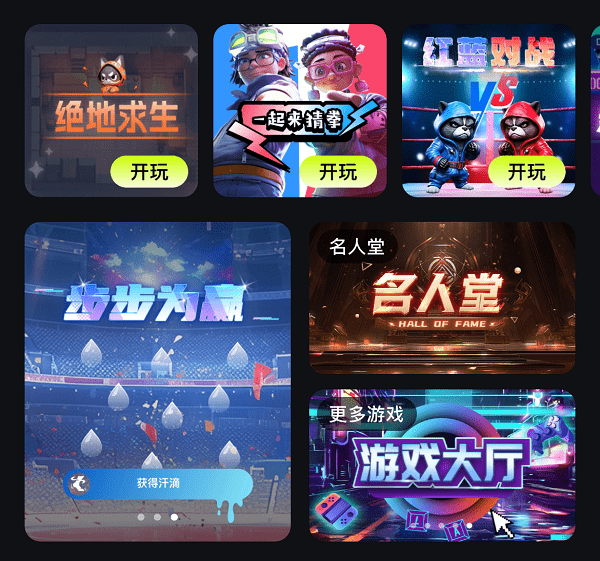Tap the 获得汗滴 button
The image size is (600, 561).
pos(158,483)
